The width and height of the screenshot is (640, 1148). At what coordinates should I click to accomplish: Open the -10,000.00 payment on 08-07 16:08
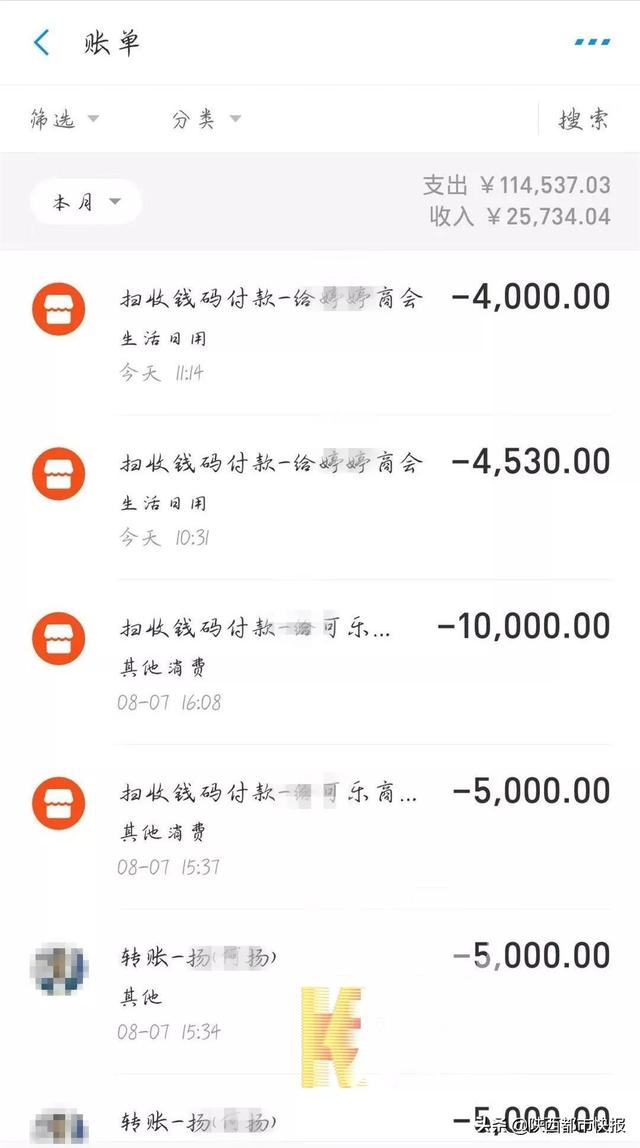pos(320,663)
